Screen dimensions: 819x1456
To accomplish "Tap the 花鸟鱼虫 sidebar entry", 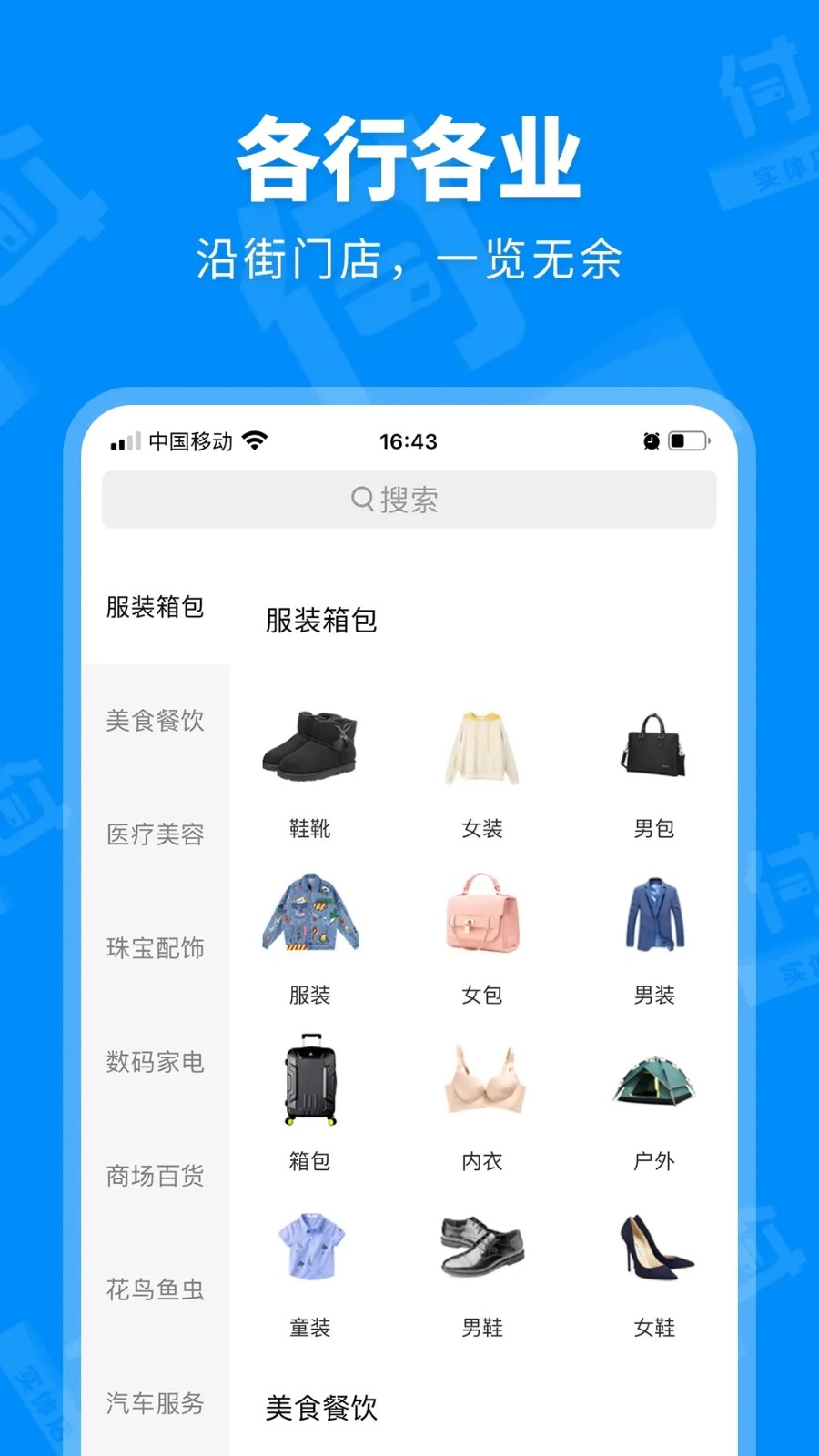I will pyautogui.click(x=154, y=1289).
